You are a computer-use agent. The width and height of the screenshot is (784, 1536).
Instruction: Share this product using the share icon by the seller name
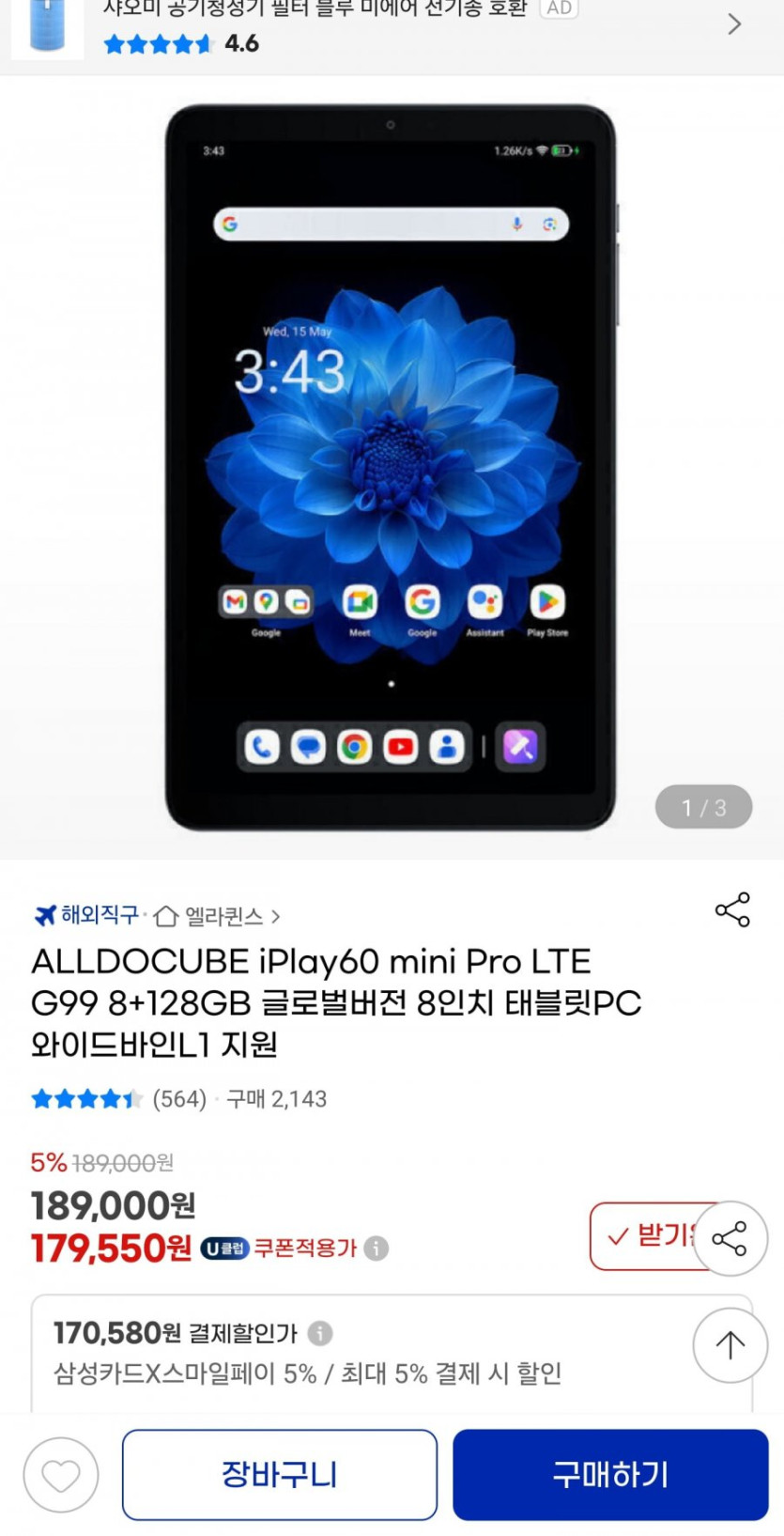pyautogui.click(x=732, y=909)
